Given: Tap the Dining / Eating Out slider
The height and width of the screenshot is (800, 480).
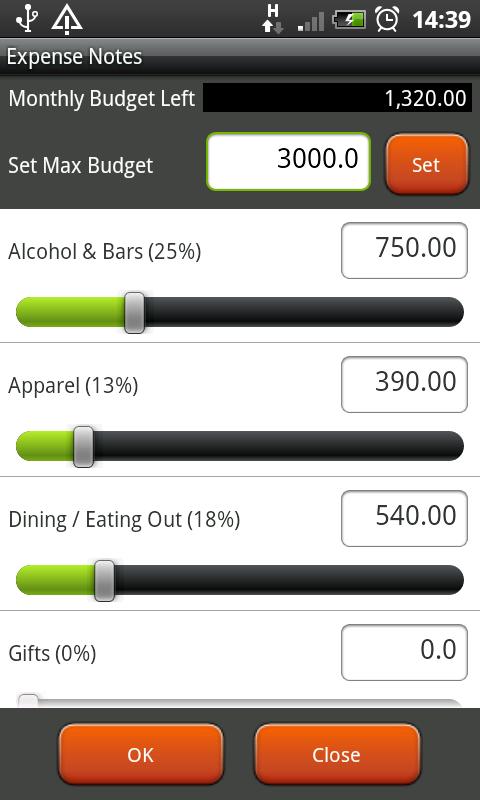Looking at the screenshot, I should [240, 580].
